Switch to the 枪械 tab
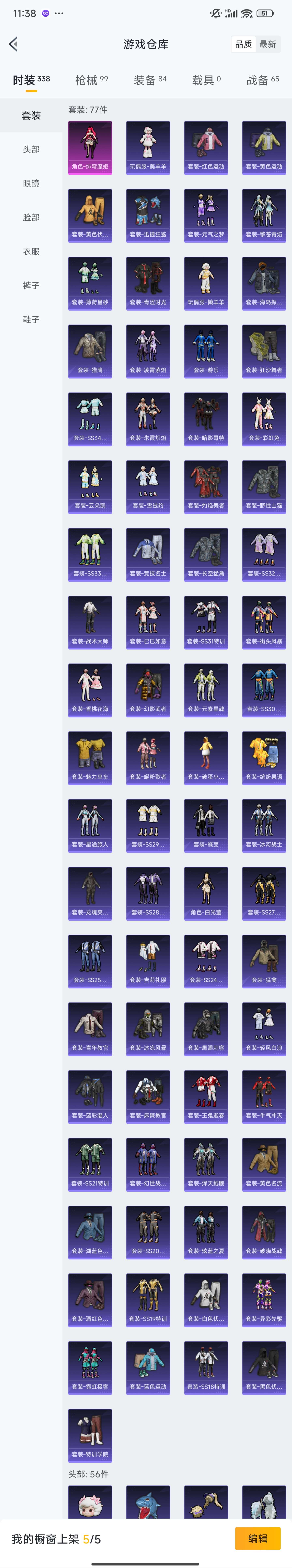This screenshot has width=292, height=1568. pos(91,80)
